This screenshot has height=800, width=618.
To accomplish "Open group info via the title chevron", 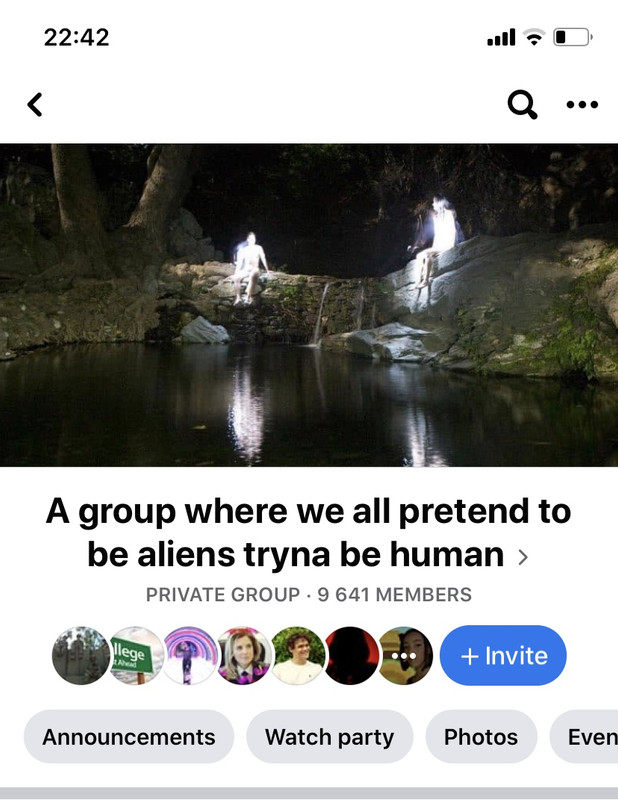I will click(523, 557).
